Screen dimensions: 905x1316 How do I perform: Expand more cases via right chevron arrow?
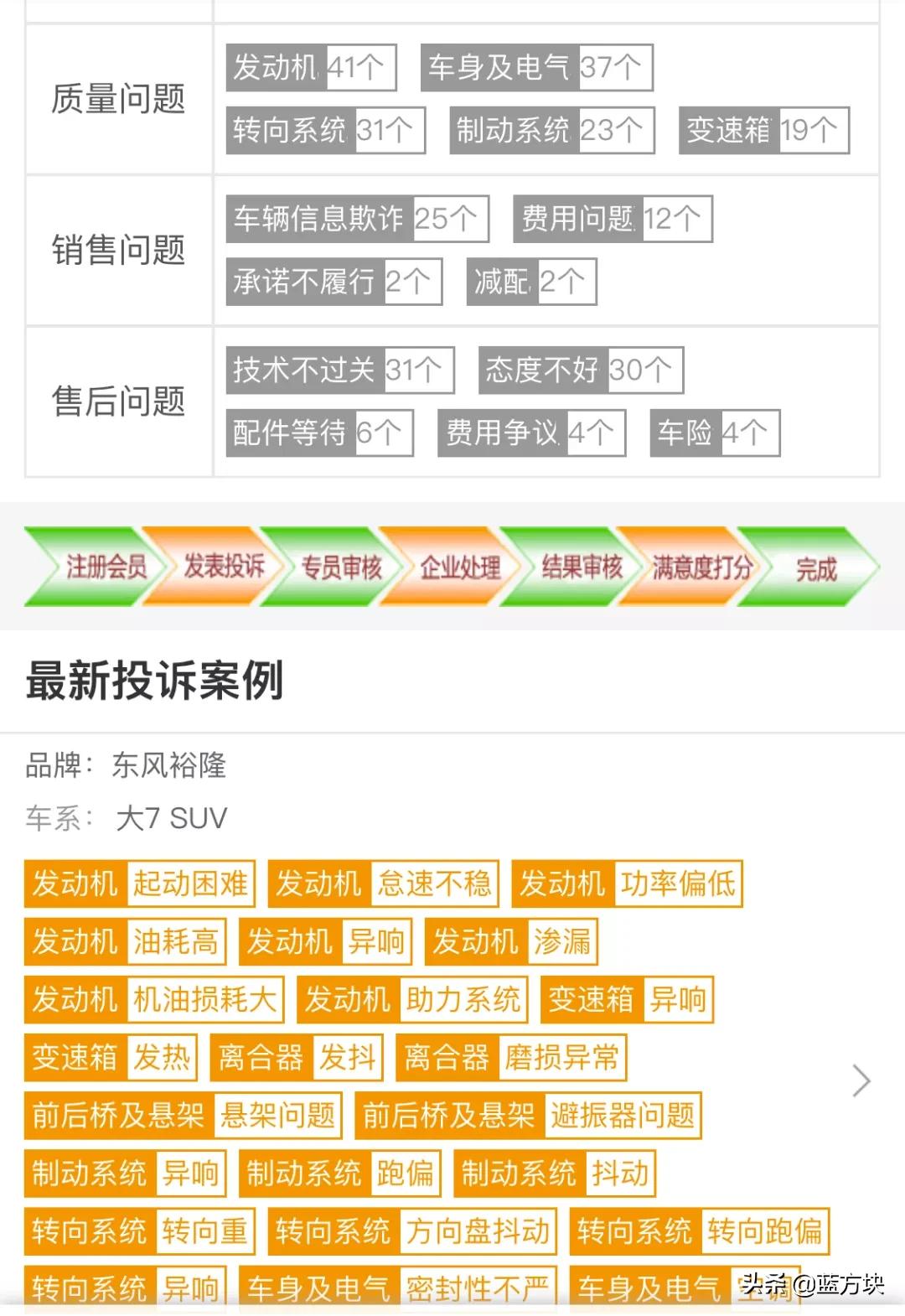(861, 1081)
